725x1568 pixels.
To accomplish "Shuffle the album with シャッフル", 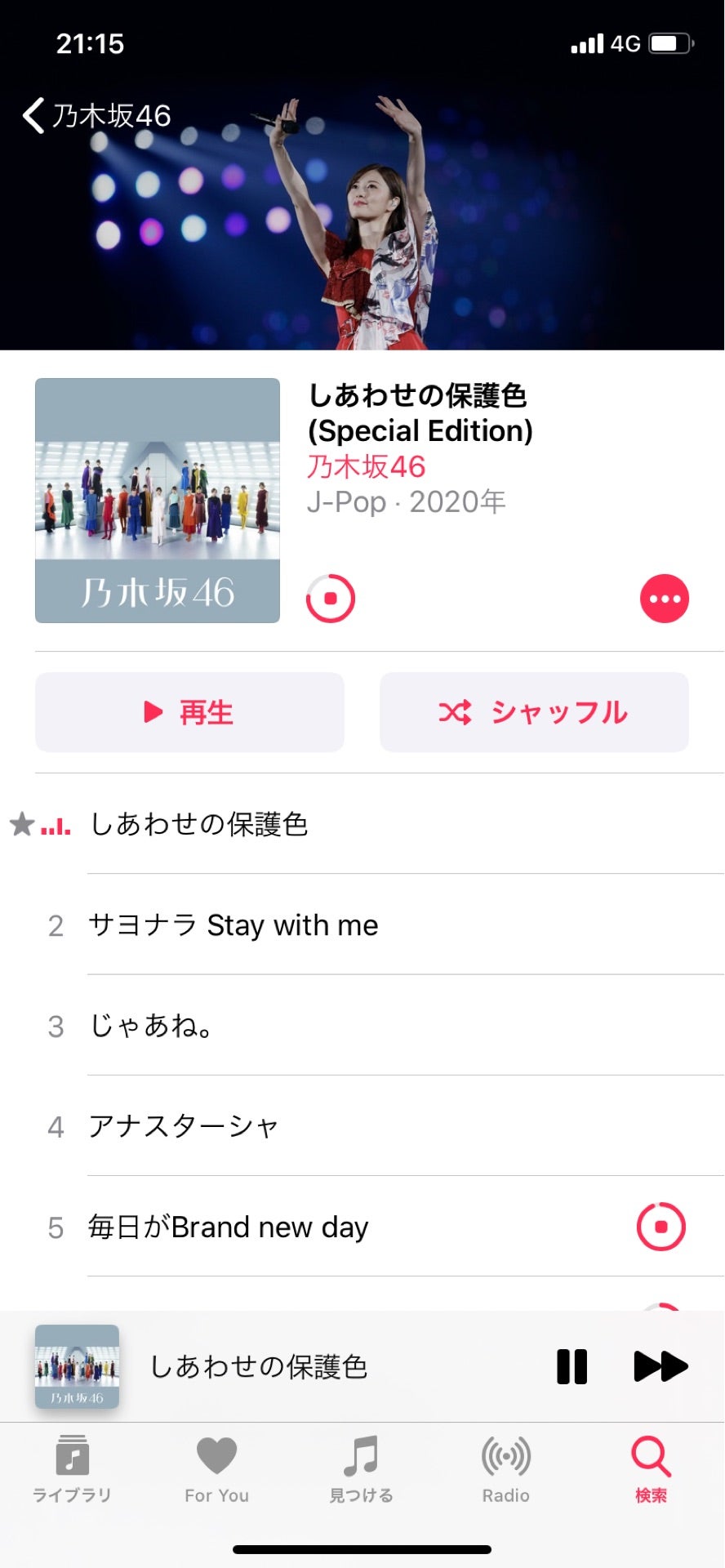I will [534, 712].
